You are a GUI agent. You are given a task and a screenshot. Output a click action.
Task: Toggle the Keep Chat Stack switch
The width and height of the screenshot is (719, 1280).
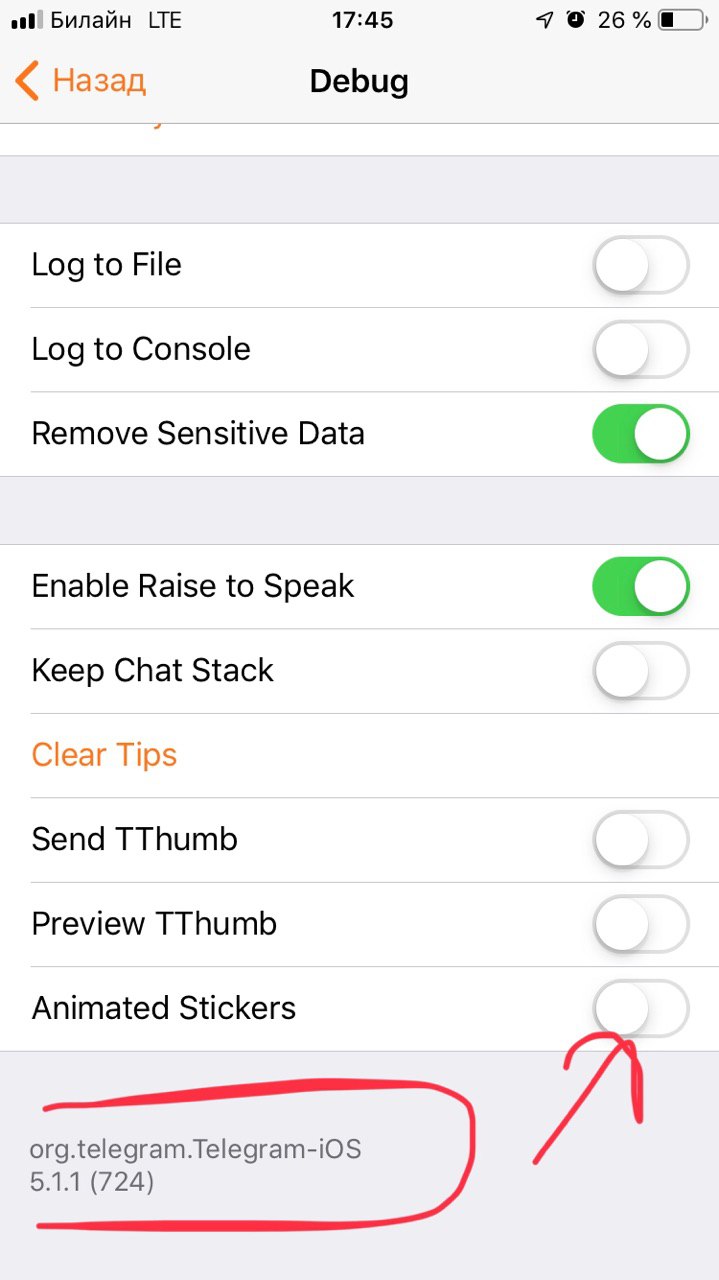[640, 670]
